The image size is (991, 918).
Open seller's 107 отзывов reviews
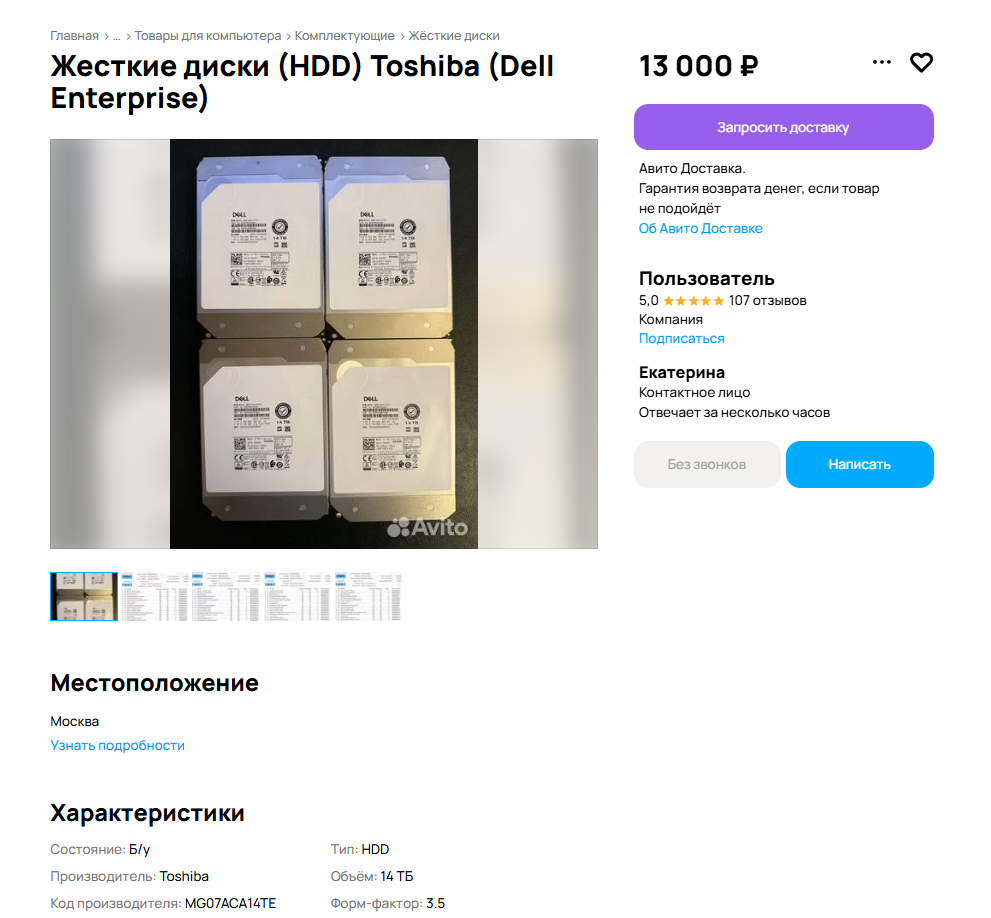pos(767,300)
